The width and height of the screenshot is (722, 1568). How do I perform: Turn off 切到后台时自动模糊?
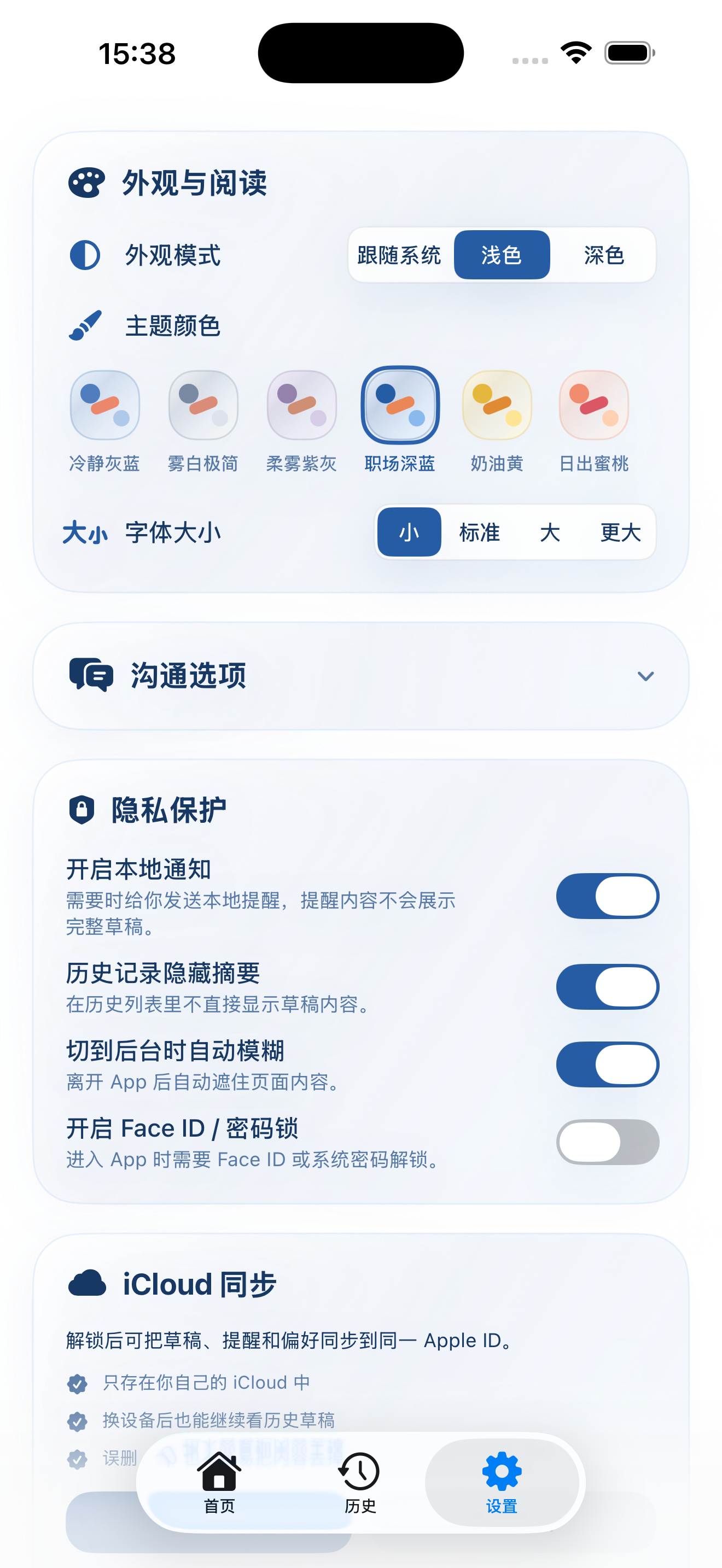tap(607, 1064)
